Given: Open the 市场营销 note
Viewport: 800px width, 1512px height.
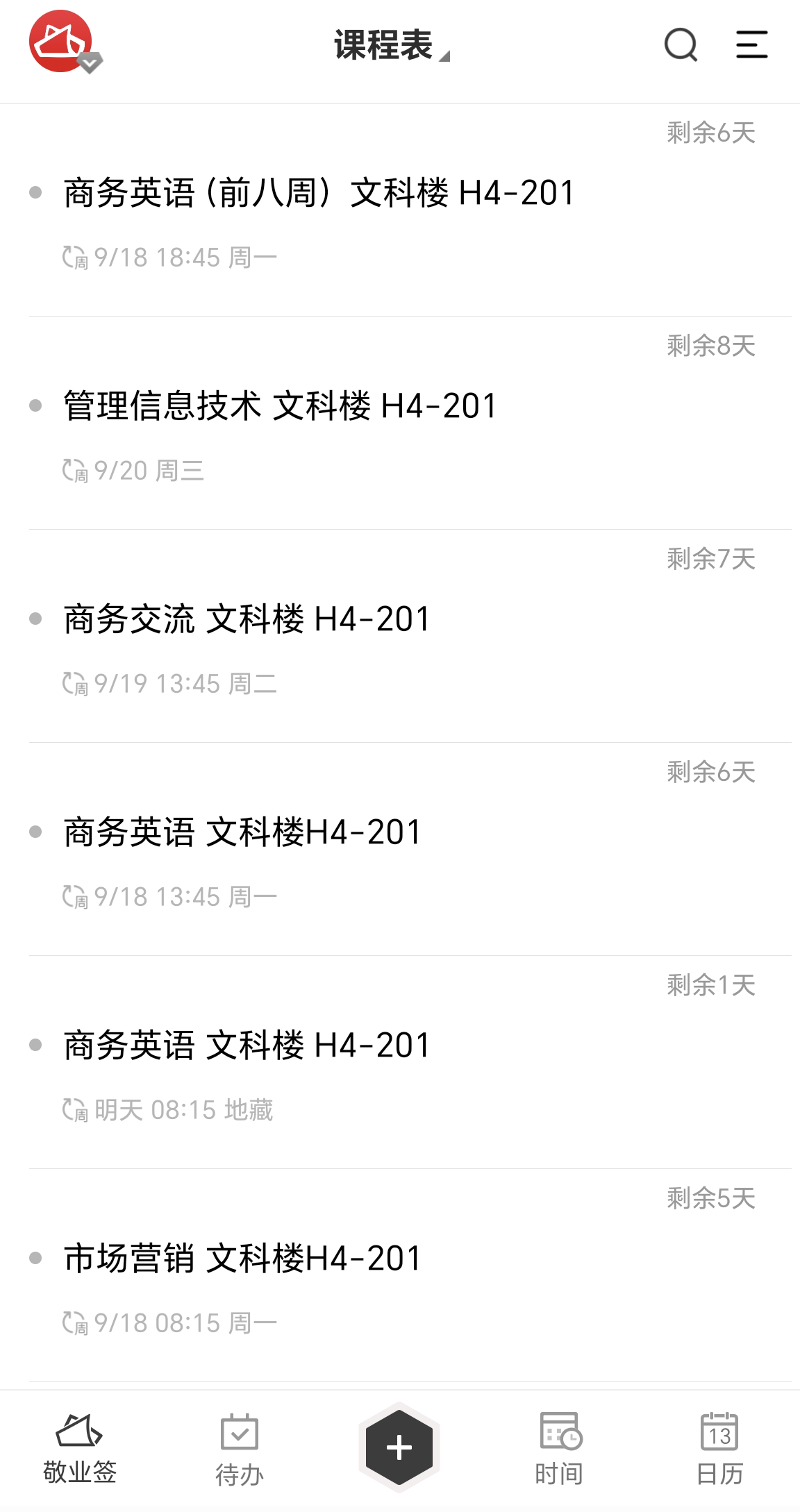Looking at the screenshot, I should coord(410,1276).
